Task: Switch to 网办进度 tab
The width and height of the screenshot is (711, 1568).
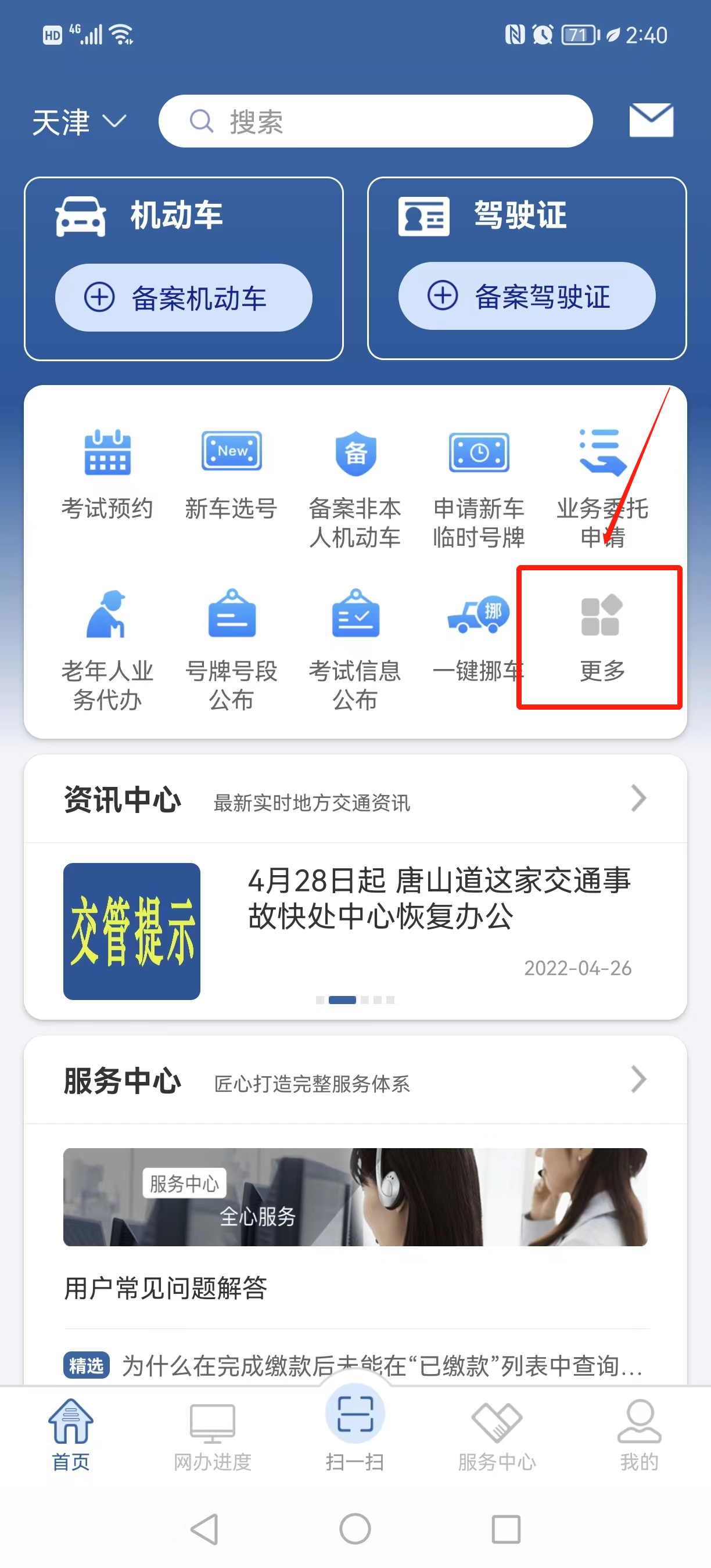Action: click(x=213, y=1433)
